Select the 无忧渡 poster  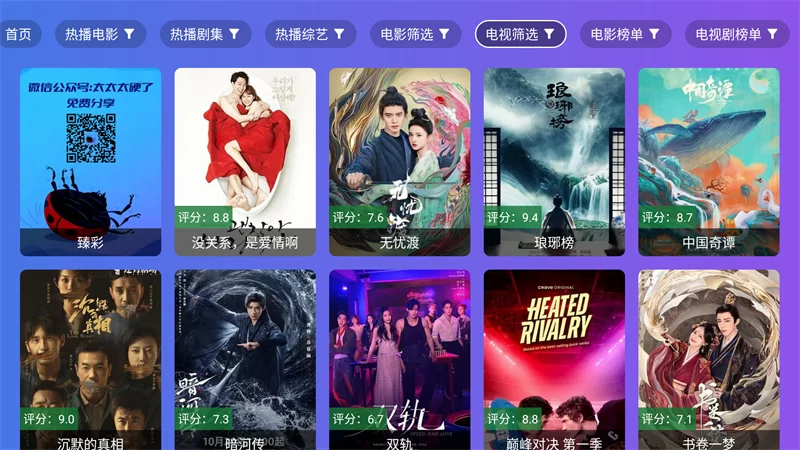tap(400, 160)
